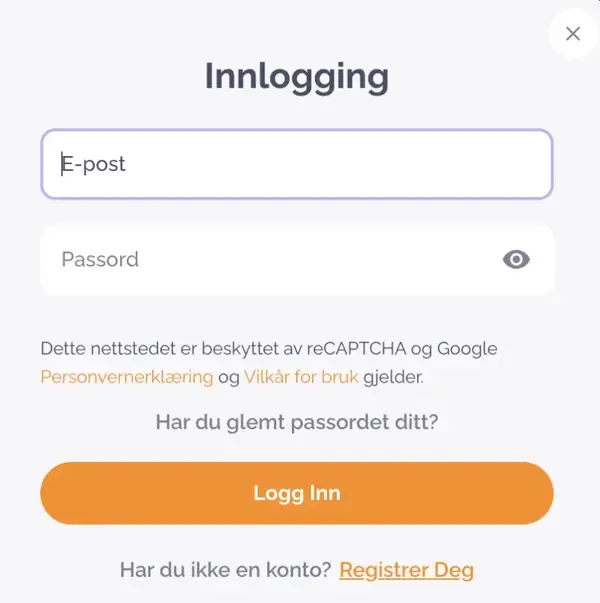The image size is (600, 603).
Task: Show password with the eye icon
Action: pos(515,260)
